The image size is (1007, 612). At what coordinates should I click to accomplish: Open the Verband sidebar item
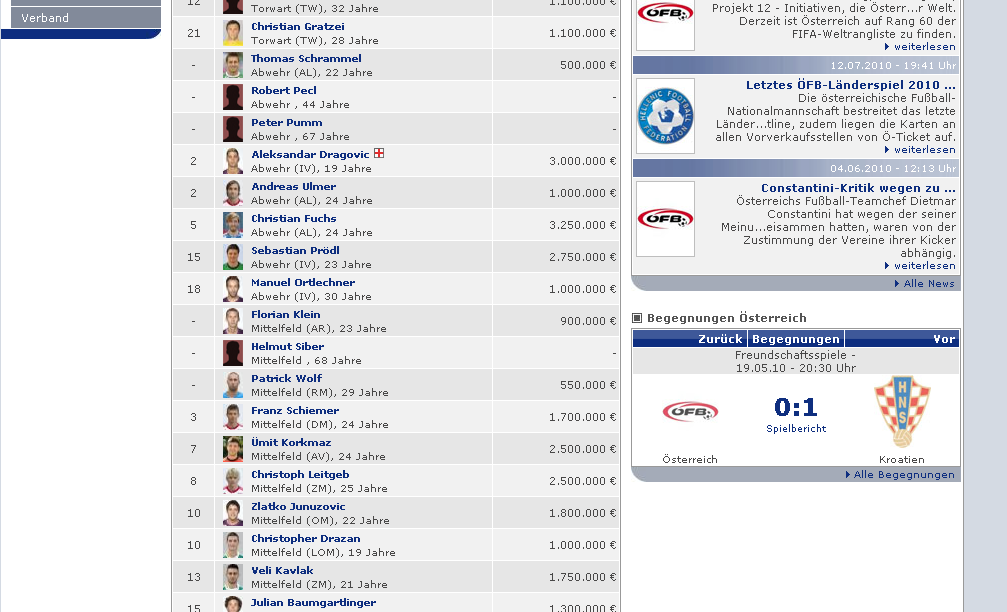pyautogui.click(x=45, y=18)
